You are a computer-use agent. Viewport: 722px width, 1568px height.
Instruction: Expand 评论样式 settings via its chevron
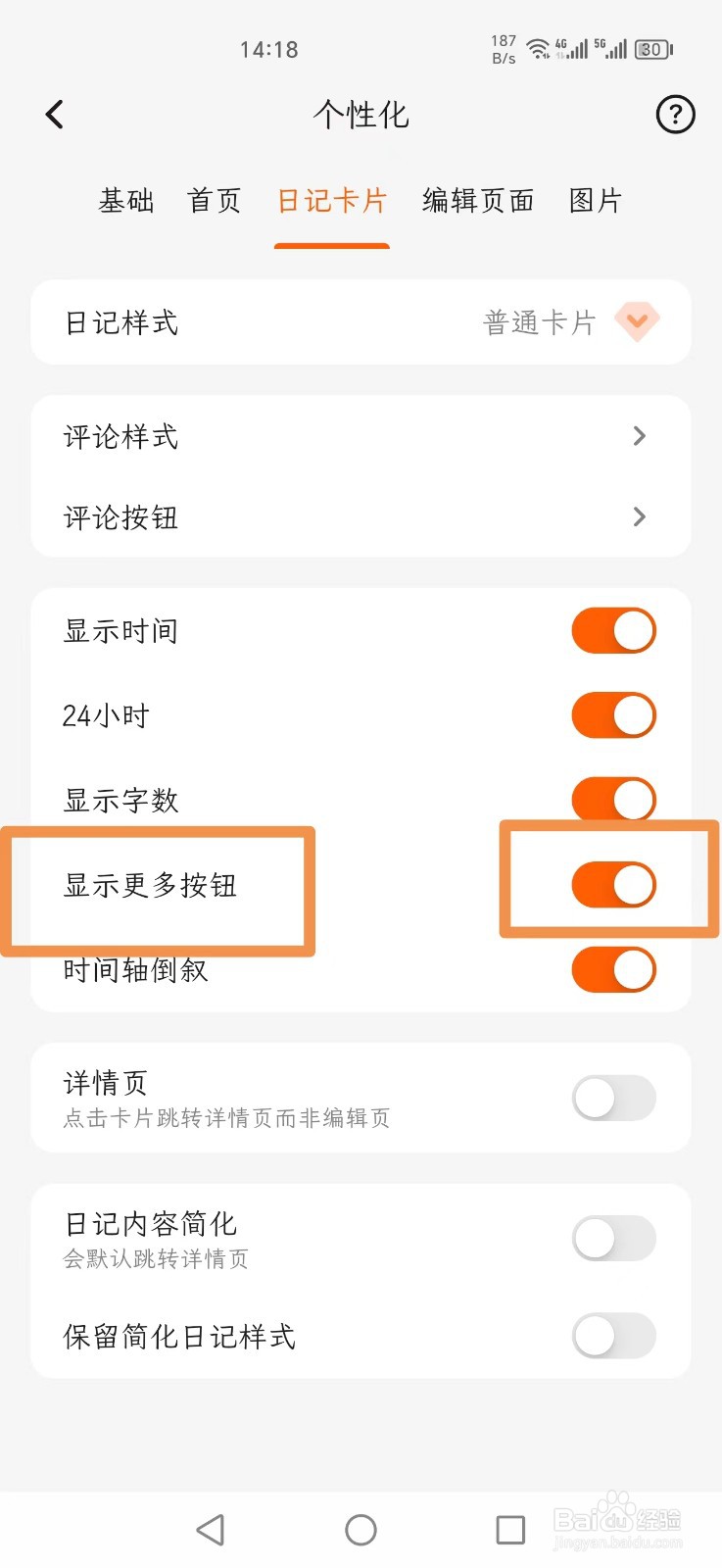pyautogui.click(x=639, y=436)
